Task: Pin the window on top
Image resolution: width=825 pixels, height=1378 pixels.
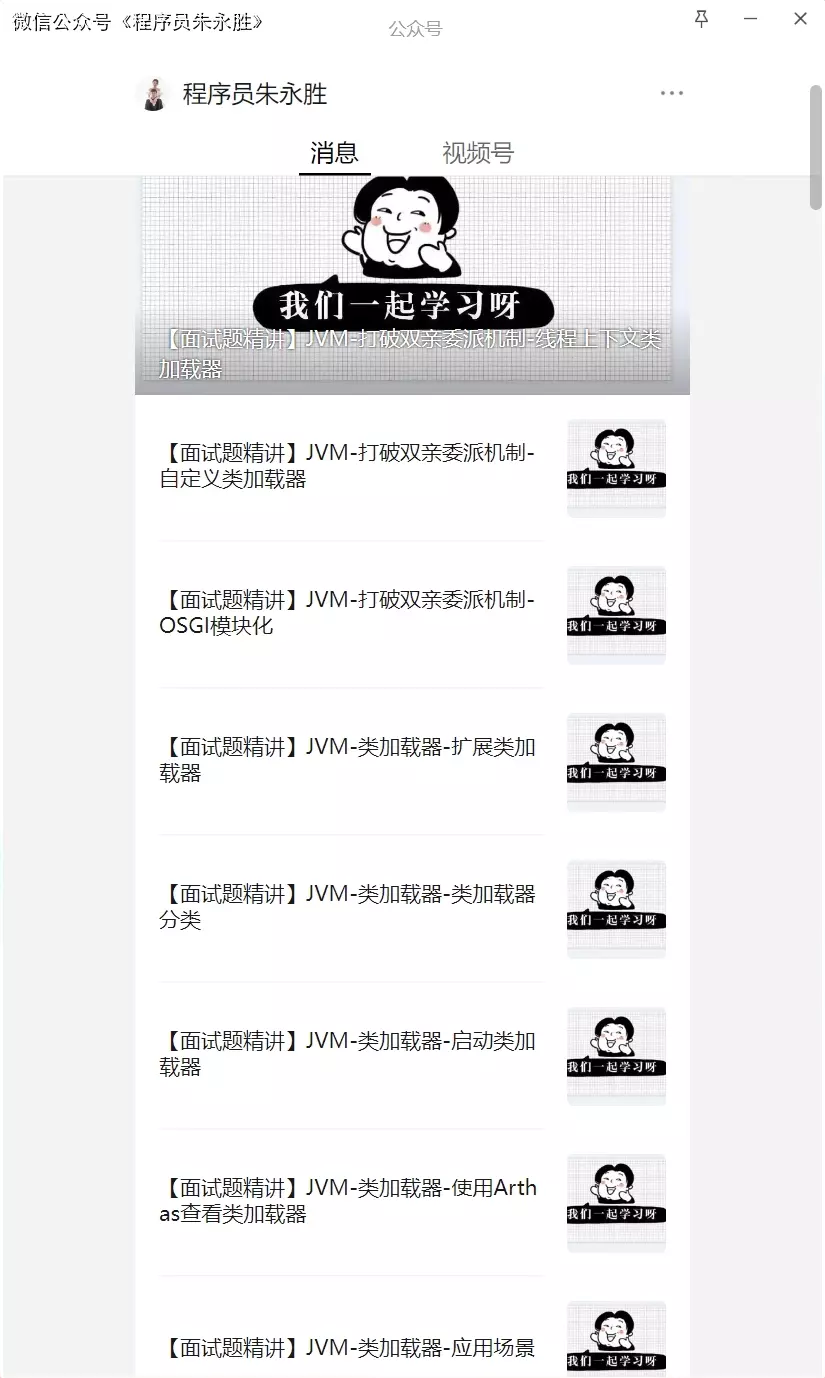Action: [x=701, y=19]
